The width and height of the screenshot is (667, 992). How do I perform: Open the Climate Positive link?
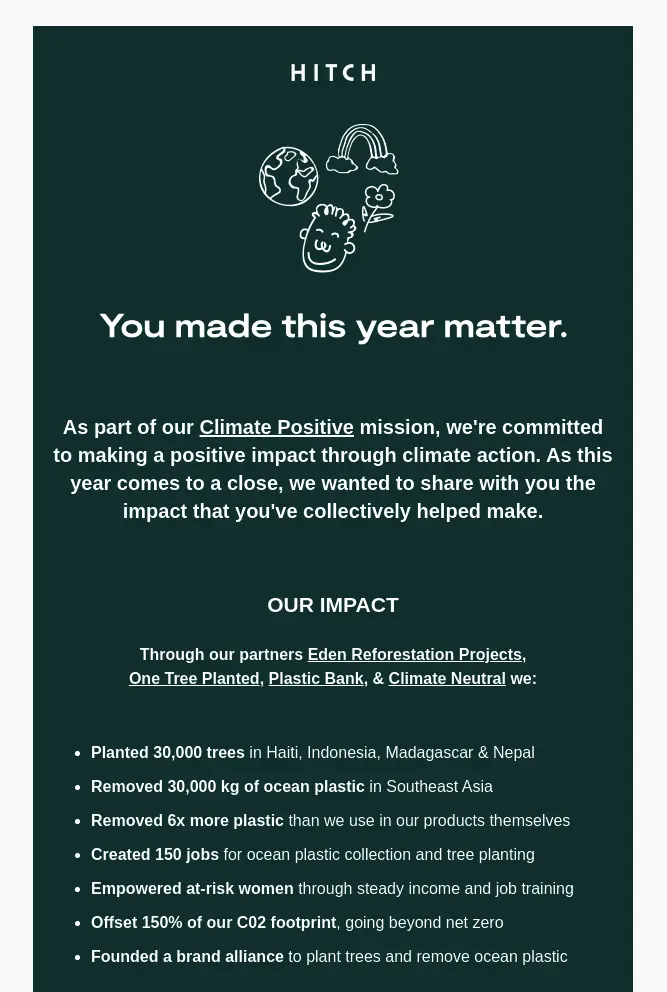[x=276, y=427]
